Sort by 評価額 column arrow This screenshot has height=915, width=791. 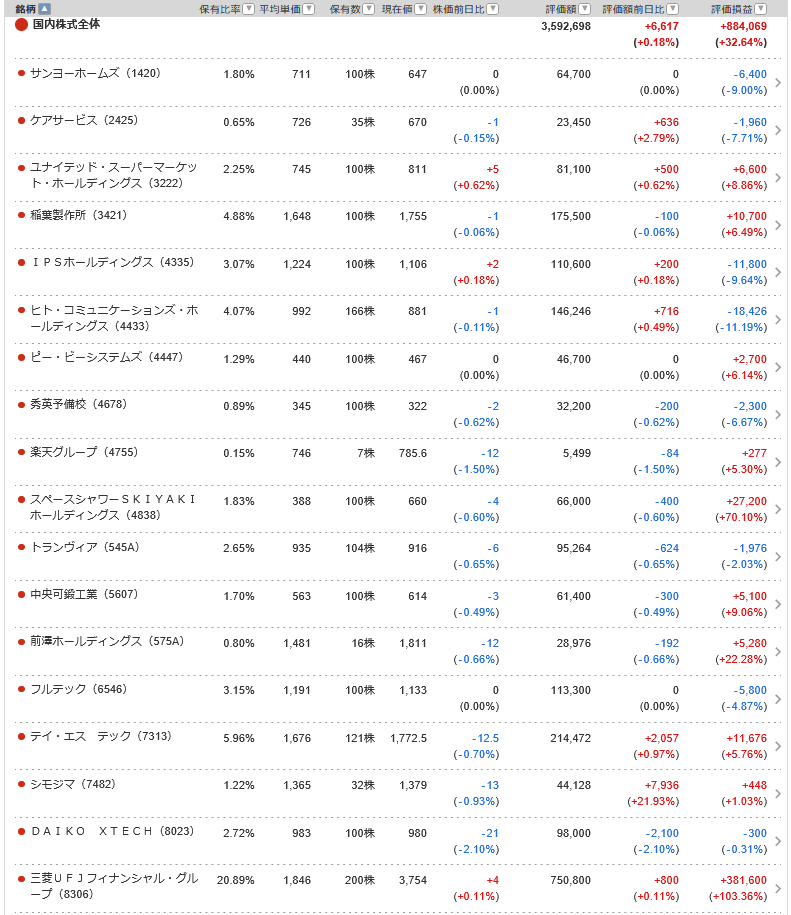pos(584,9)
